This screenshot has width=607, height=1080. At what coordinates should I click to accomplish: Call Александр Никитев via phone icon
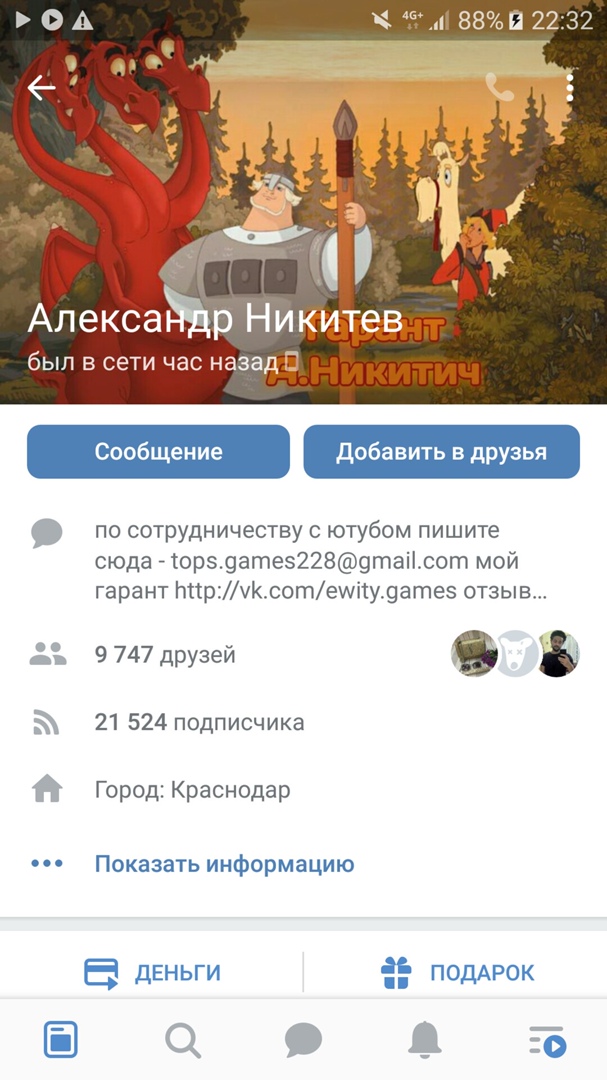pyautogui.click(x=499, y=88)
